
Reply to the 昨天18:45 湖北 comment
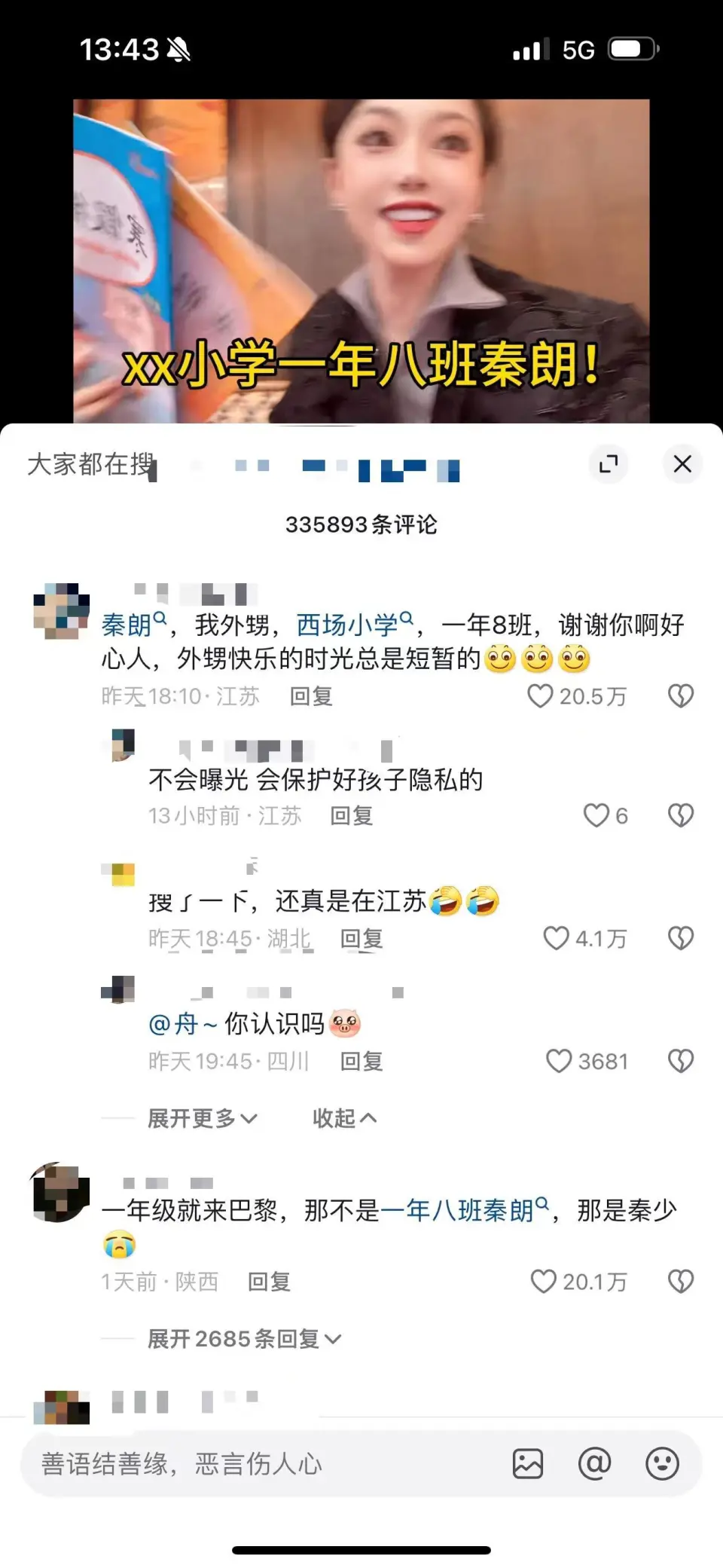(x=361, y=939)
